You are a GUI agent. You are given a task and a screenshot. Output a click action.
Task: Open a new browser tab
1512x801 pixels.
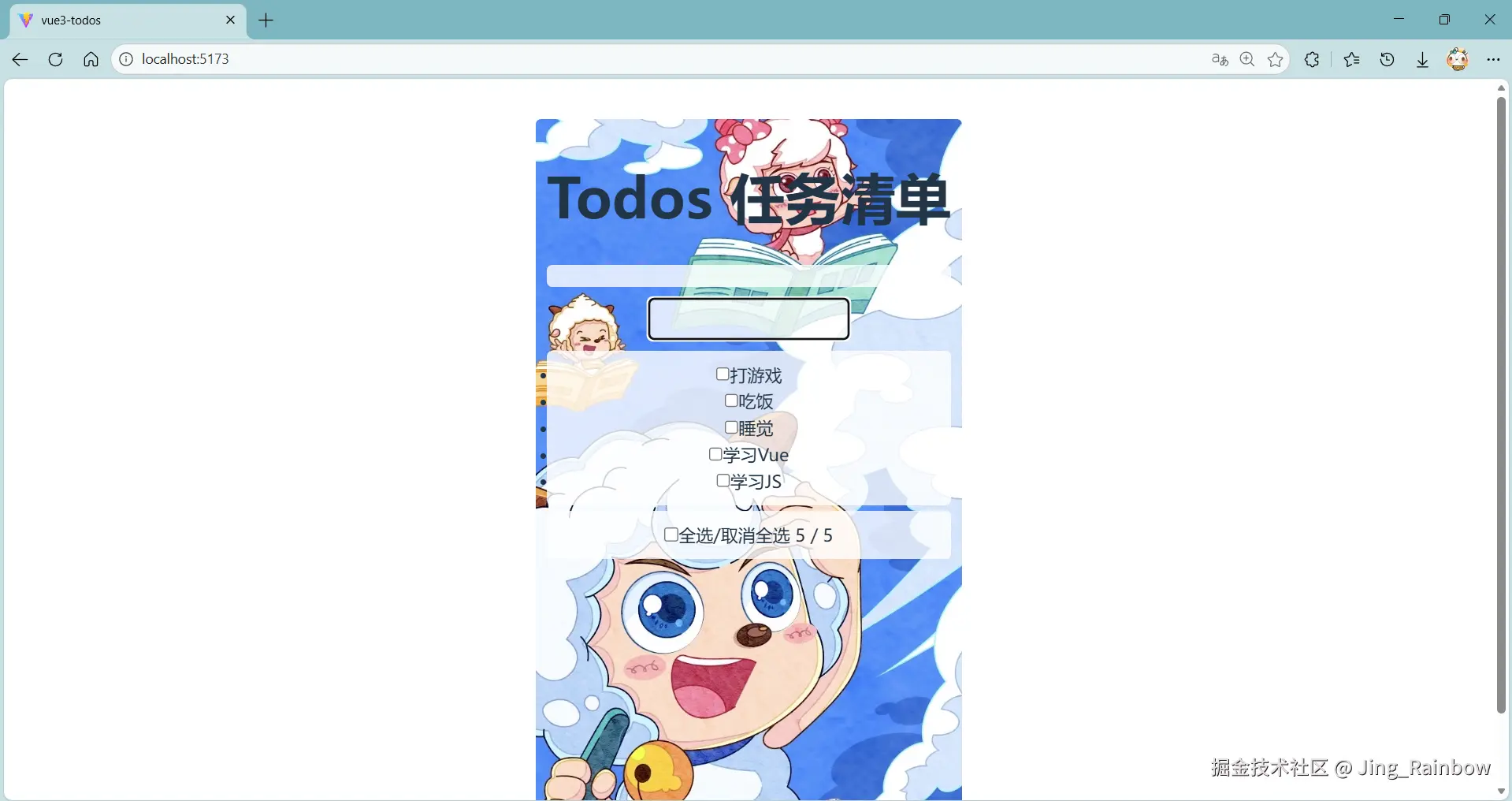(266, 20)
